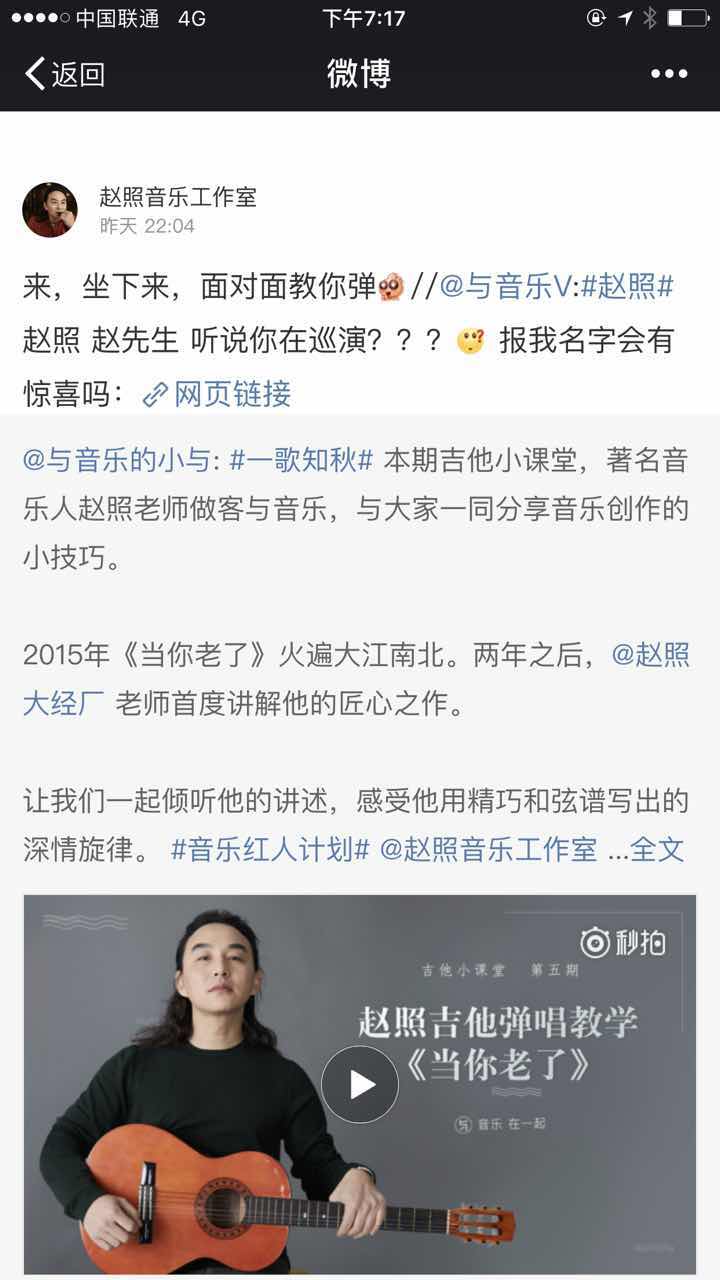Open @赵照音乐工作室 mention in repost
720x1280 pixels.
(x=488, y=850)
